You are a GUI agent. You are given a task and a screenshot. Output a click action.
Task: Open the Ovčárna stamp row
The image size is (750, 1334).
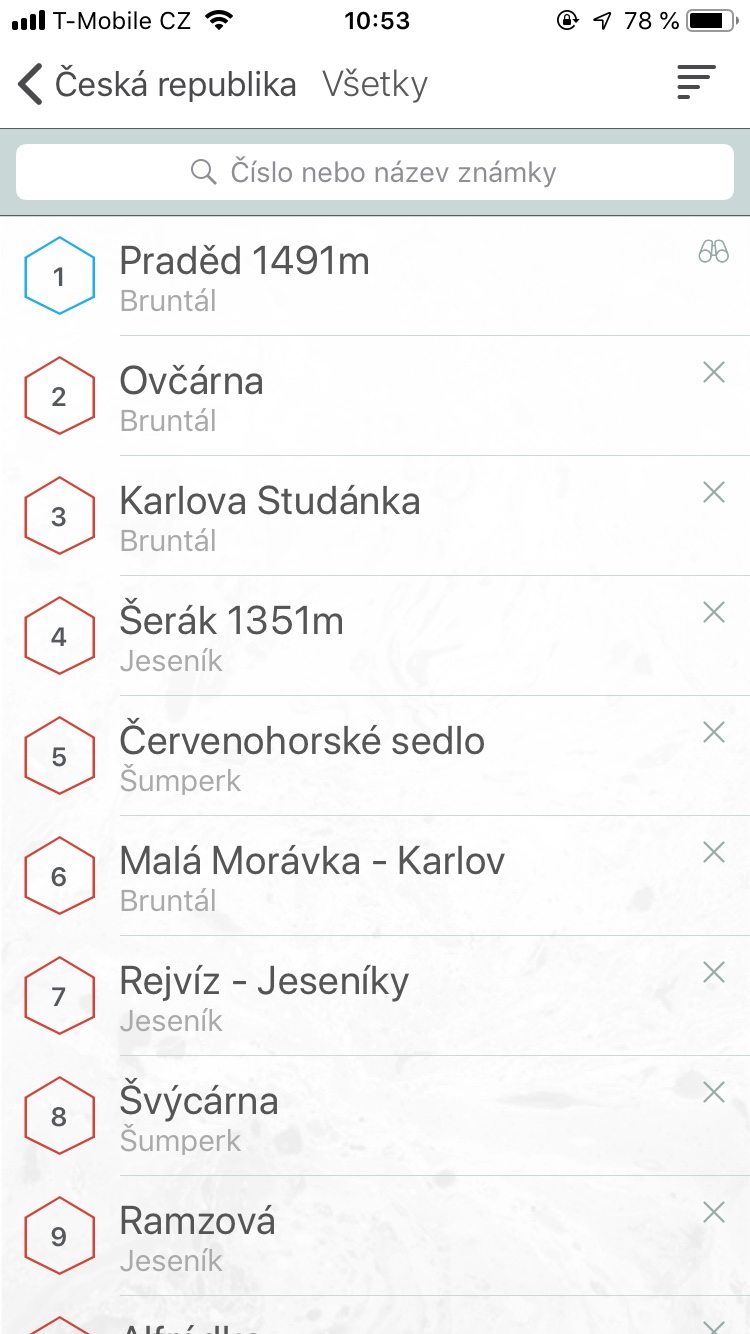tap(375, 396)
